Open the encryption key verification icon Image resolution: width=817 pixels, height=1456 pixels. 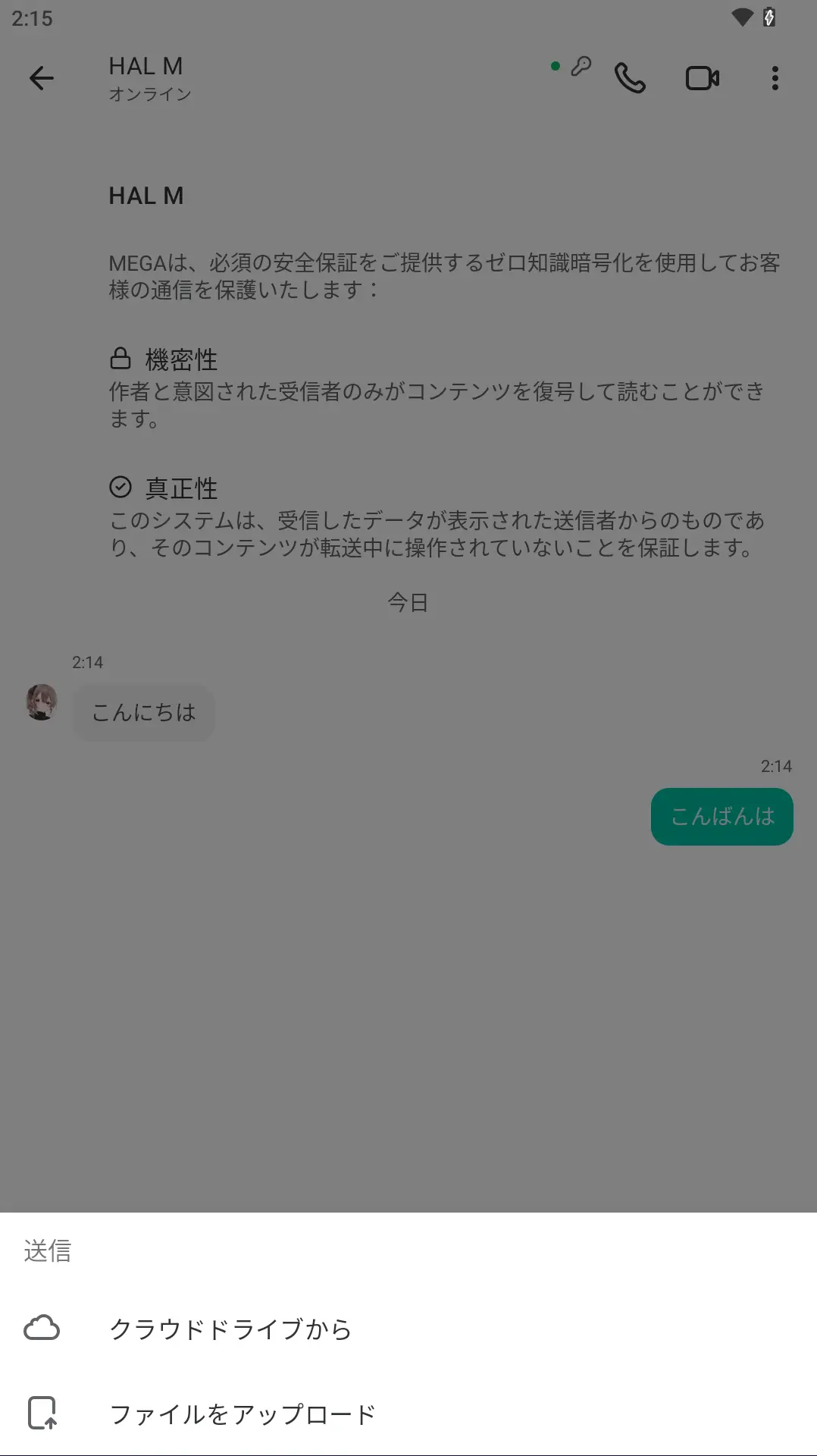tap(580, 67)
